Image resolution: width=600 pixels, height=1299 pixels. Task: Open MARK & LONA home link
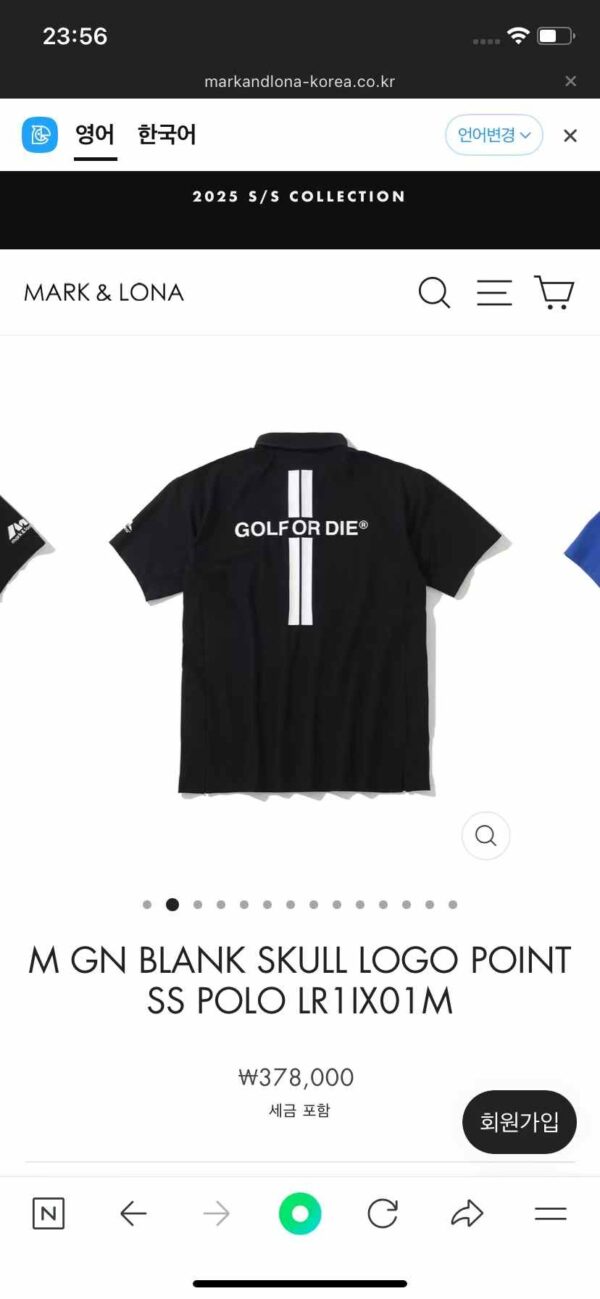pos(104,293)
